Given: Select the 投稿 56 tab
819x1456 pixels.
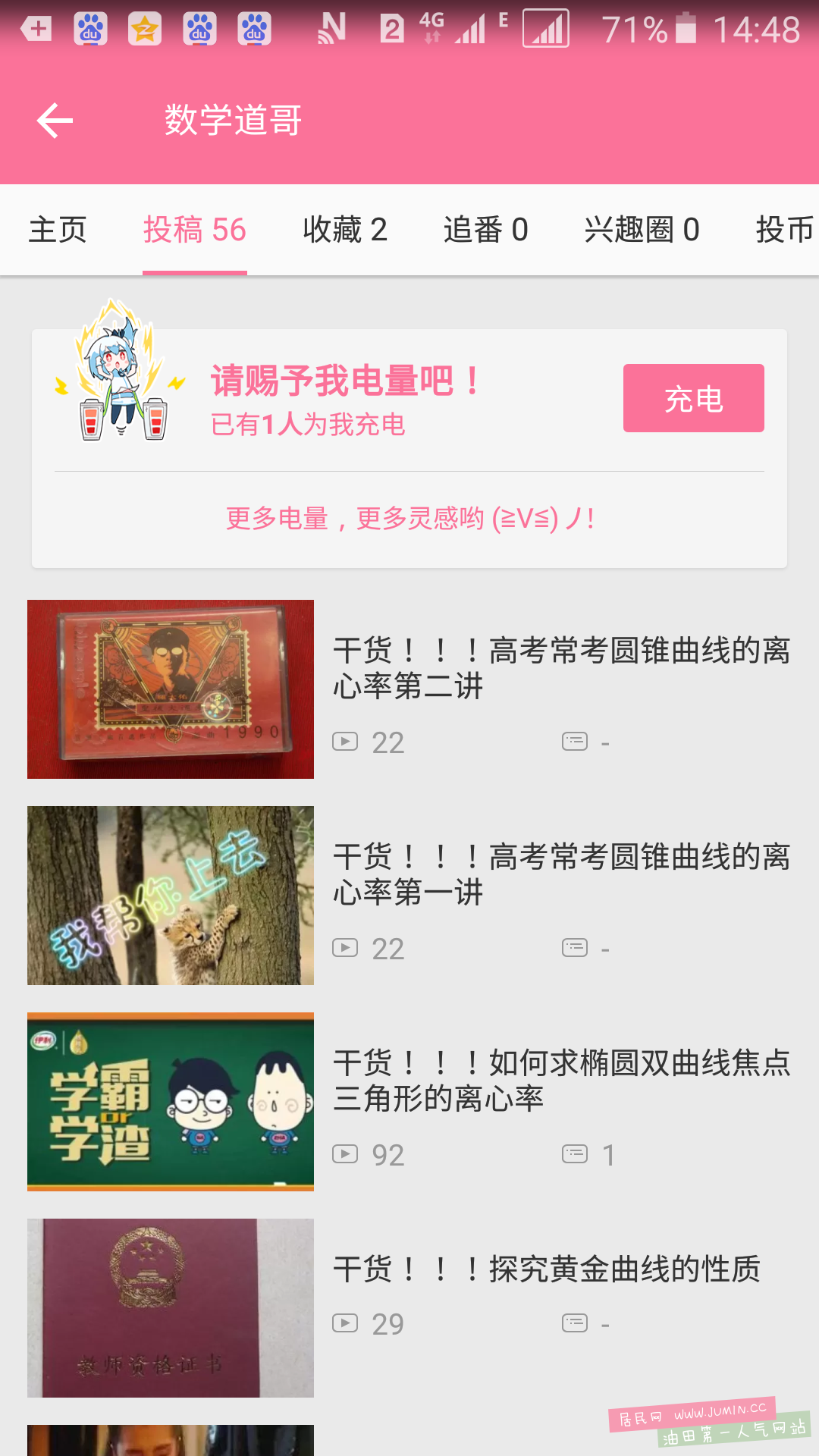Looking at the screenshot, I should 195,230.
